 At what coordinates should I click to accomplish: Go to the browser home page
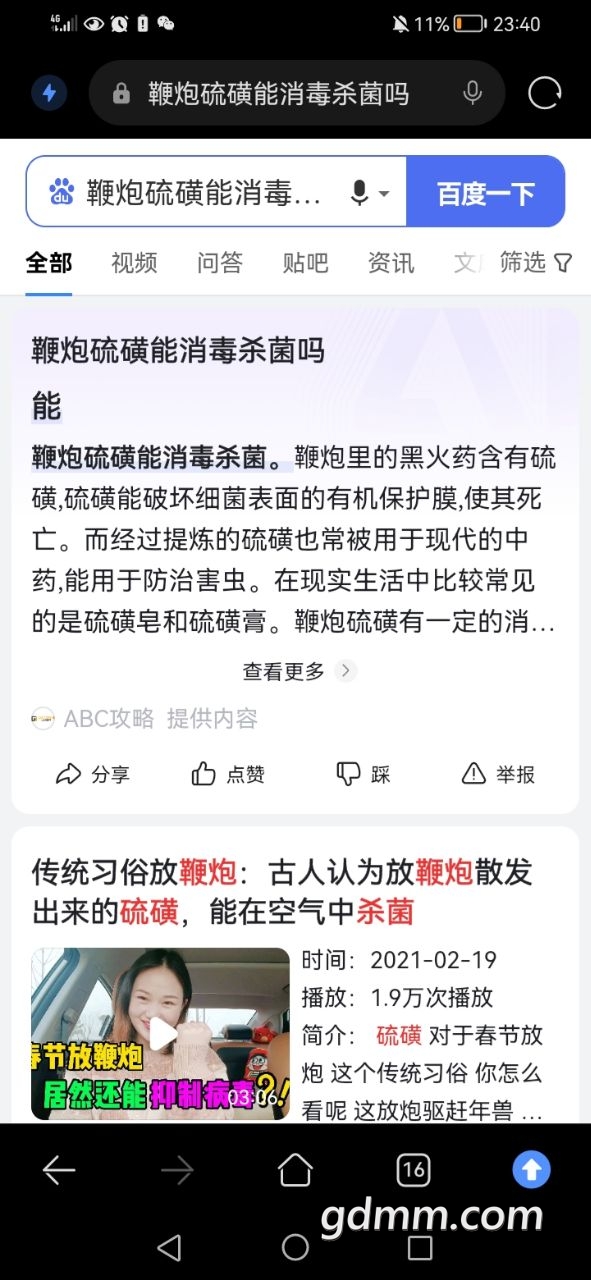tap(295, 1169)
